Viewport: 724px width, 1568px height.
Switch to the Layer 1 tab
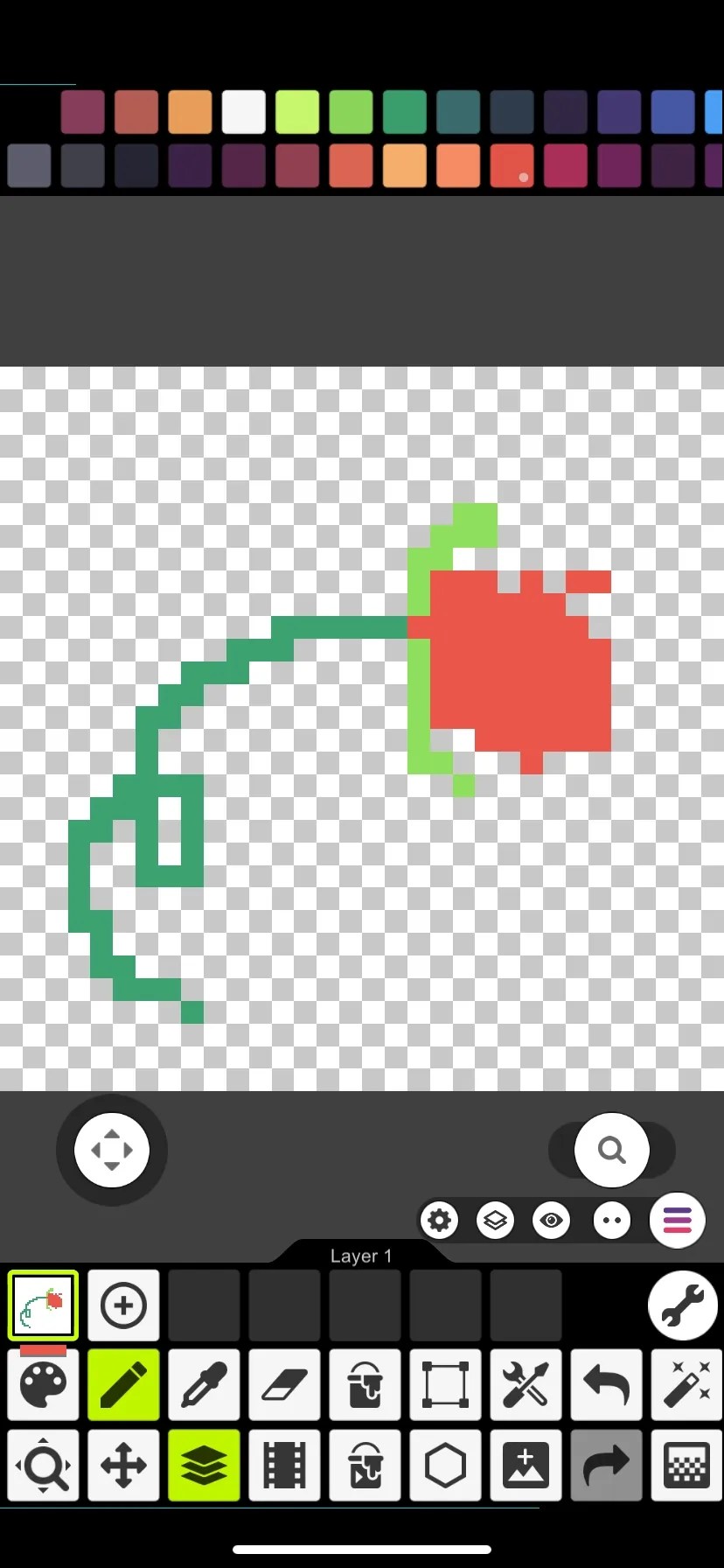point(361,1256)
